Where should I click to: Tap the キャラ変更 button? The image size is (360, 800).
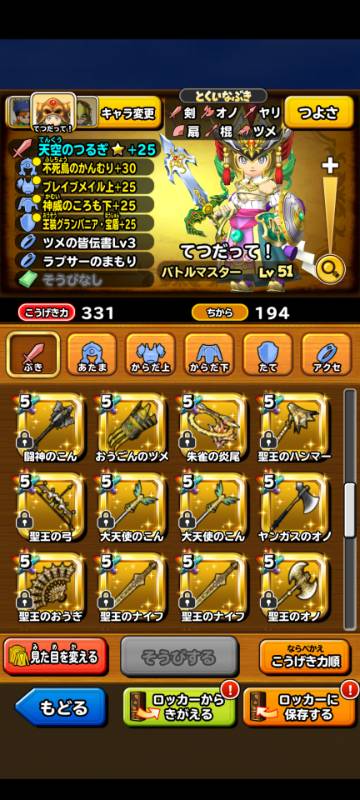click(x=126, y=112)
